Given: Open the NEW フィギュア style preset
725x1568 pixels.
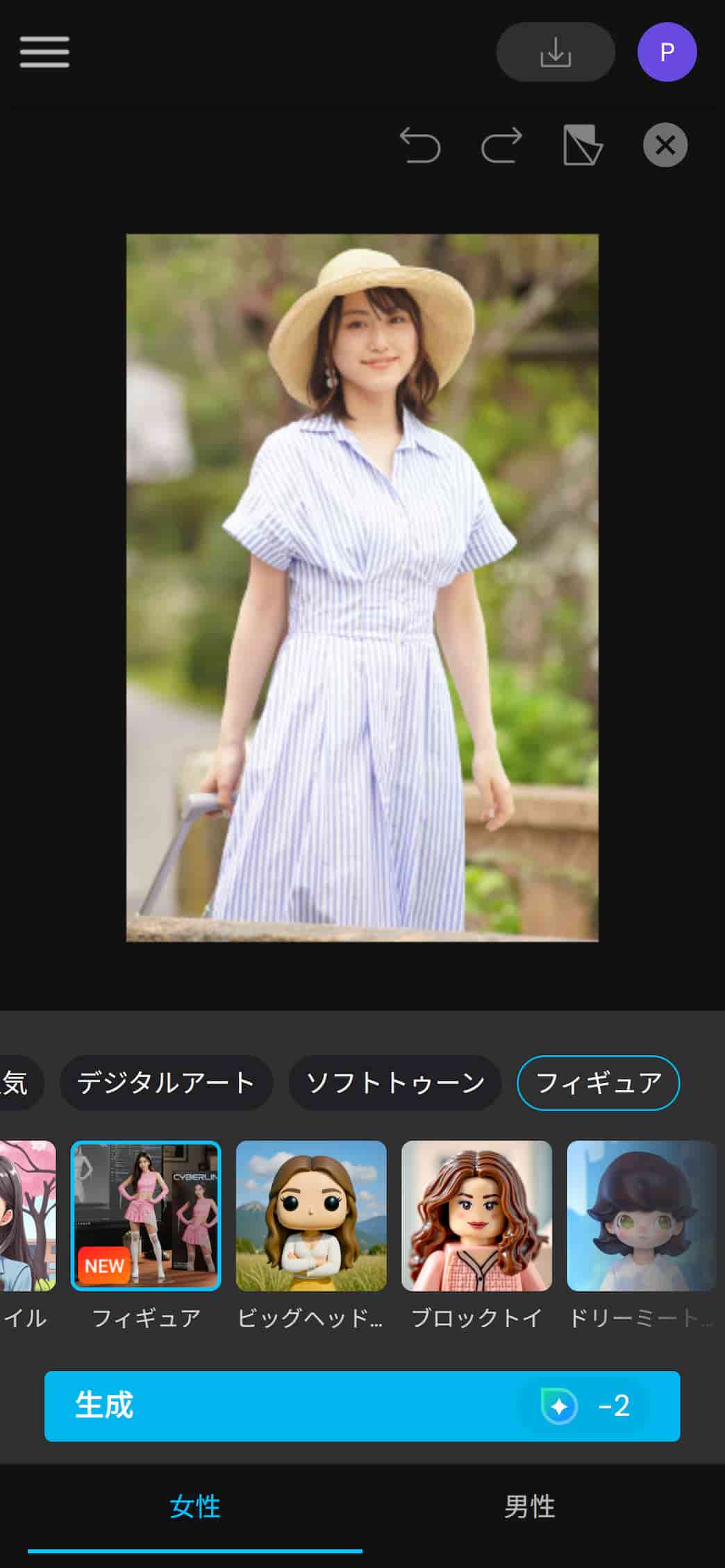Looking at the screenshot, I should 145,1215.
